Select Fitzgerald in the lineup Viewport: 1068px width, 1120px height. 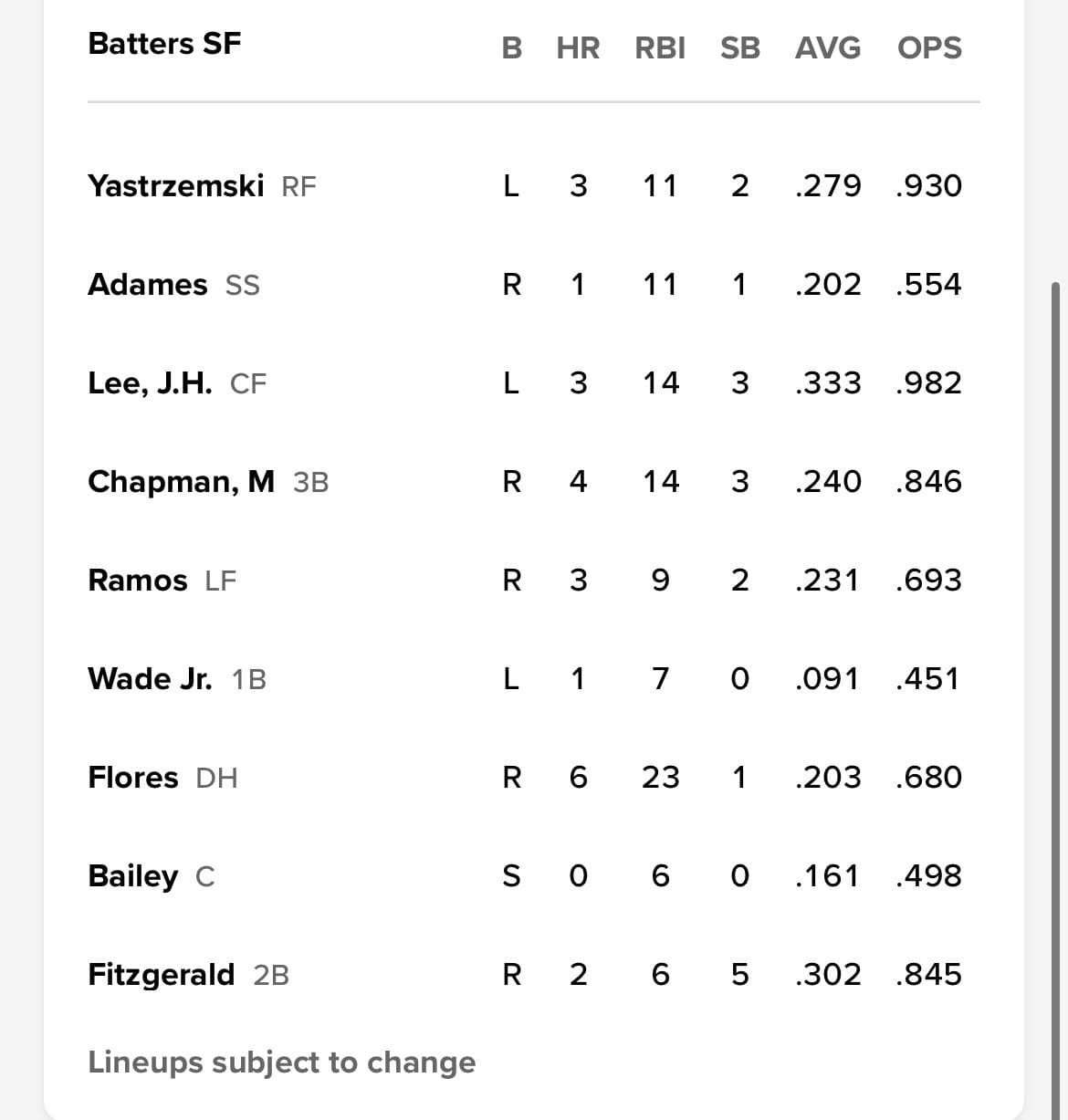tap(162, 974)
